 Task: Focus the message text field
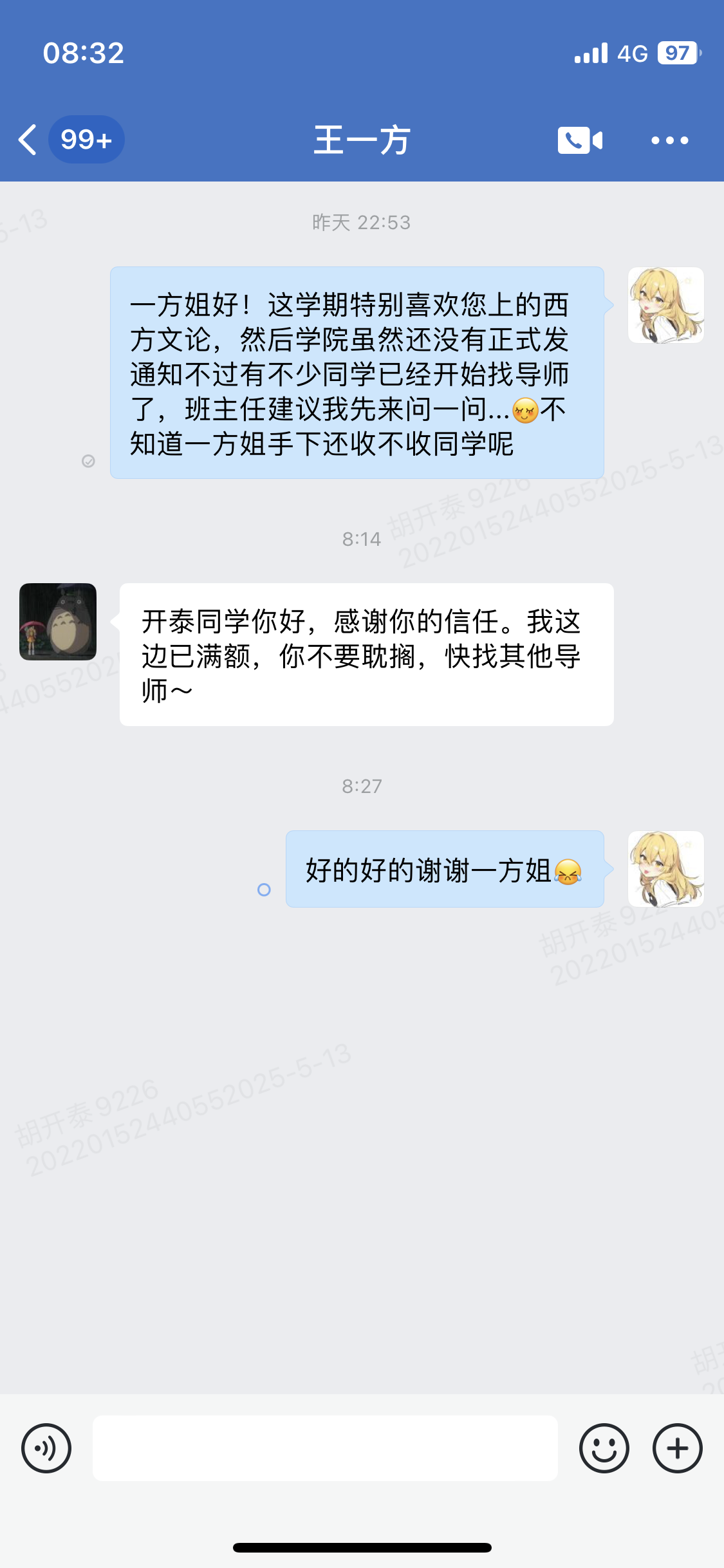[x=325, y=1448]
